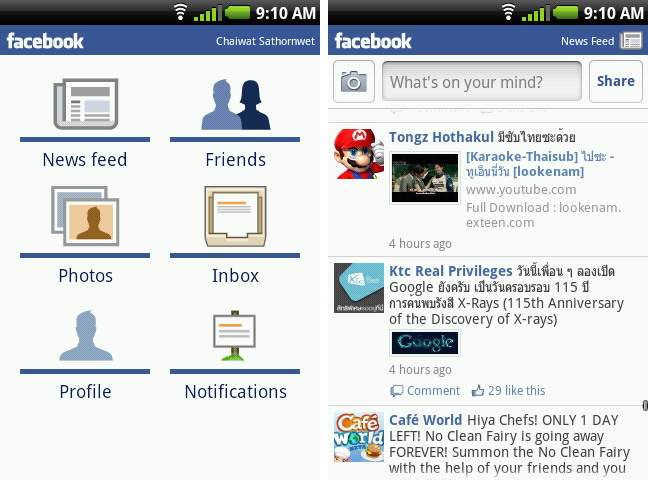Comment on Ktc Real Privileges post
The image size is (648, 480).
pyautogui.click(x=426, y=390)
